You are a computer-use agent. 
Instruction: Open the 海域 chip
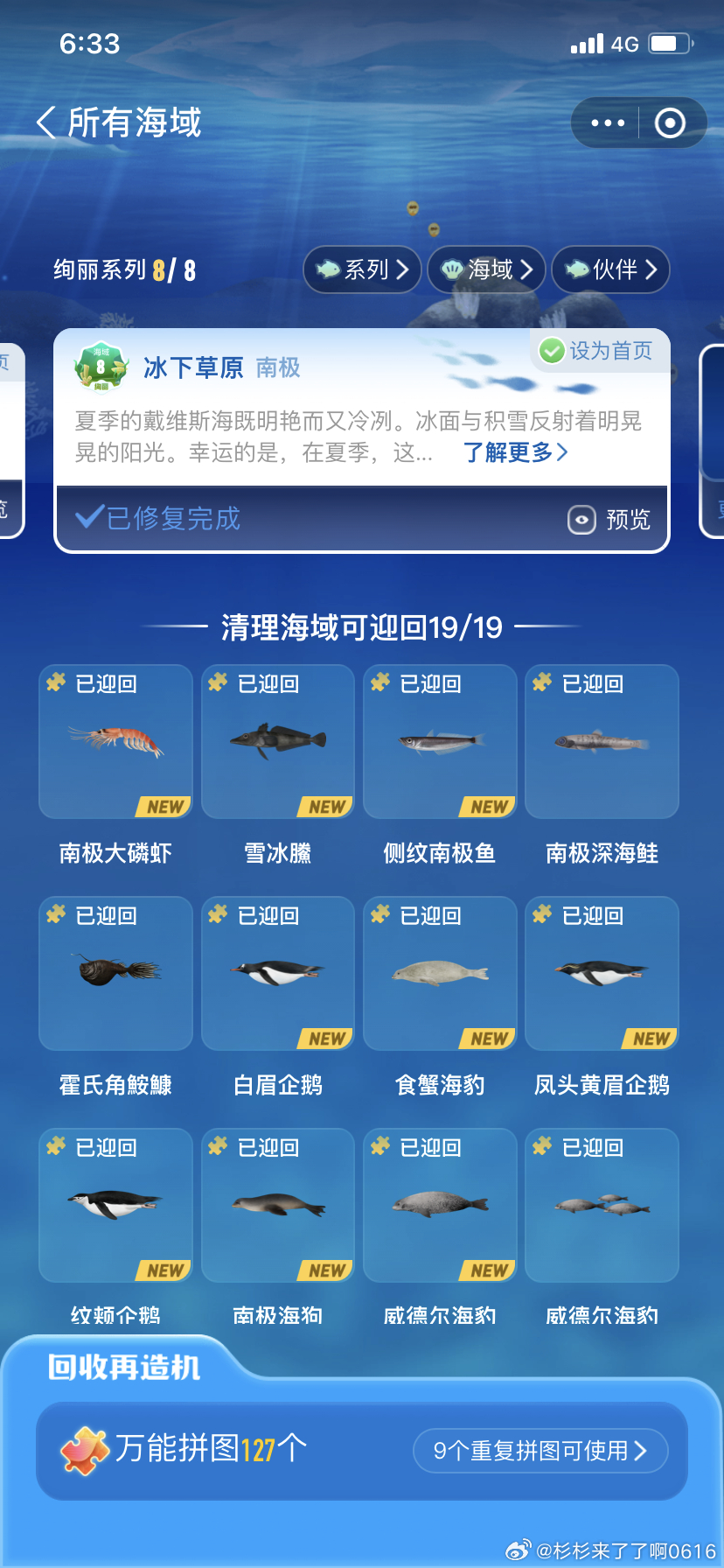tap(487, 269)
